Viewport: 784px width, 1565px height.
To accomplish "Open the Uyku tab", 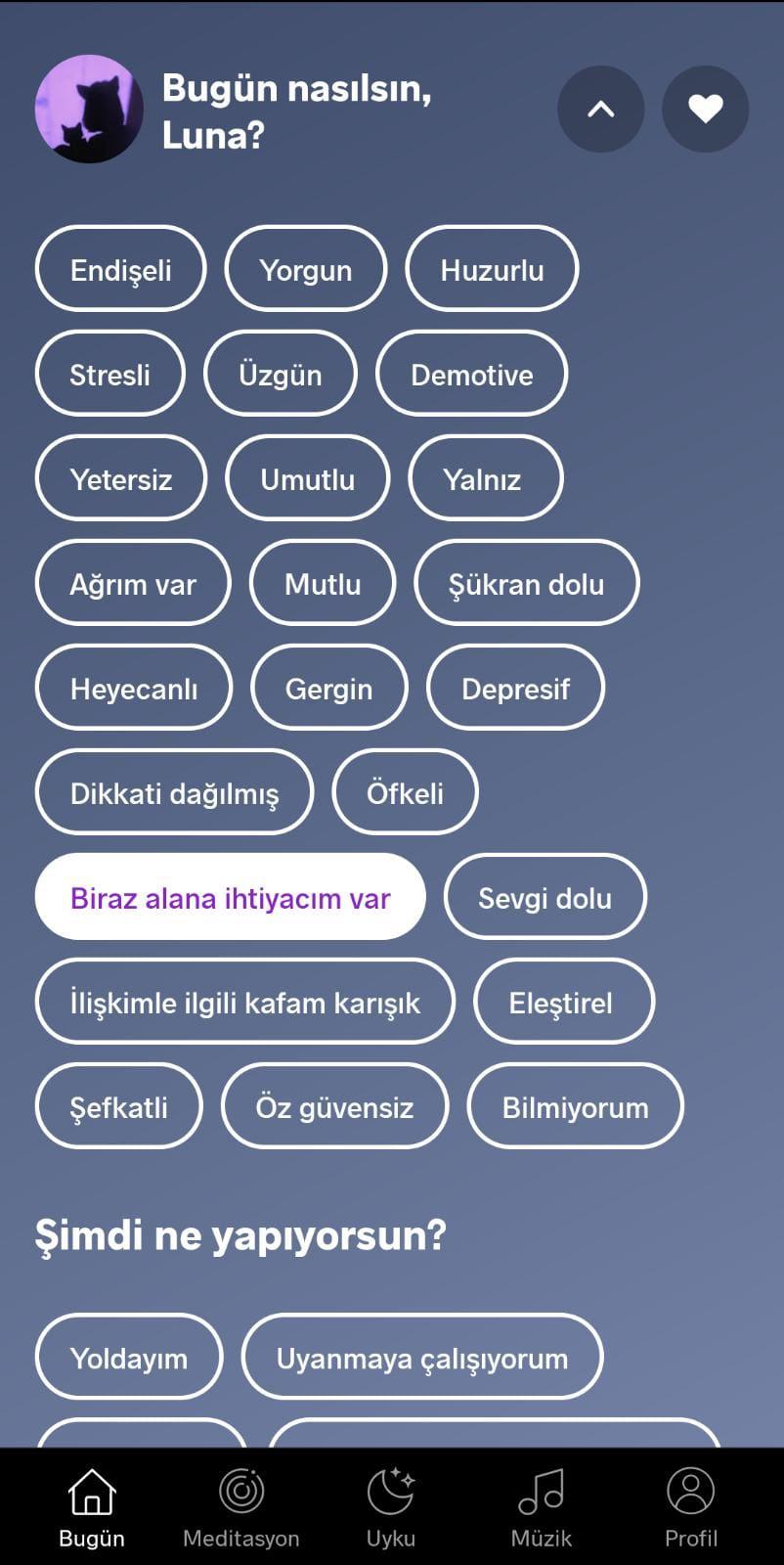I will [391, 1507].
